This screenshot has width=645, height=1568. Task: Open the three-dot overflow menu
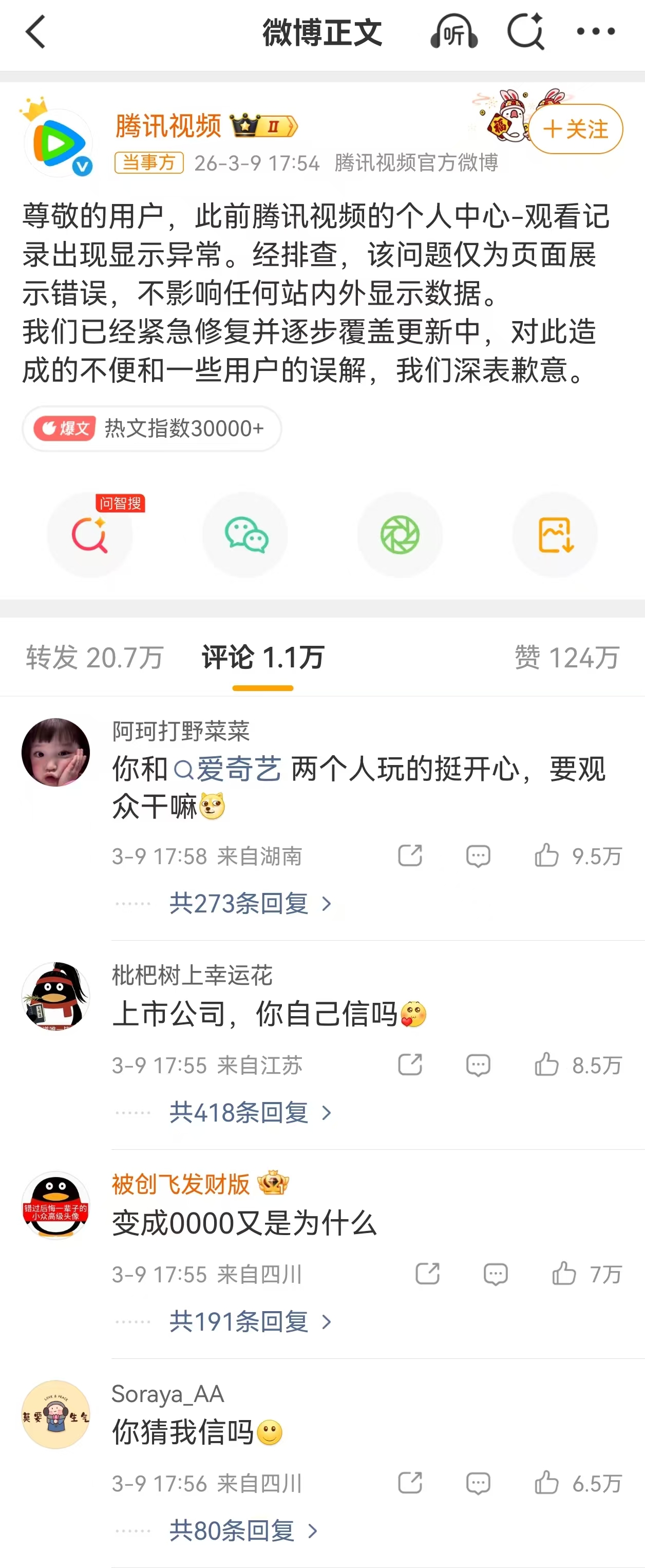[x=596, y=32]
